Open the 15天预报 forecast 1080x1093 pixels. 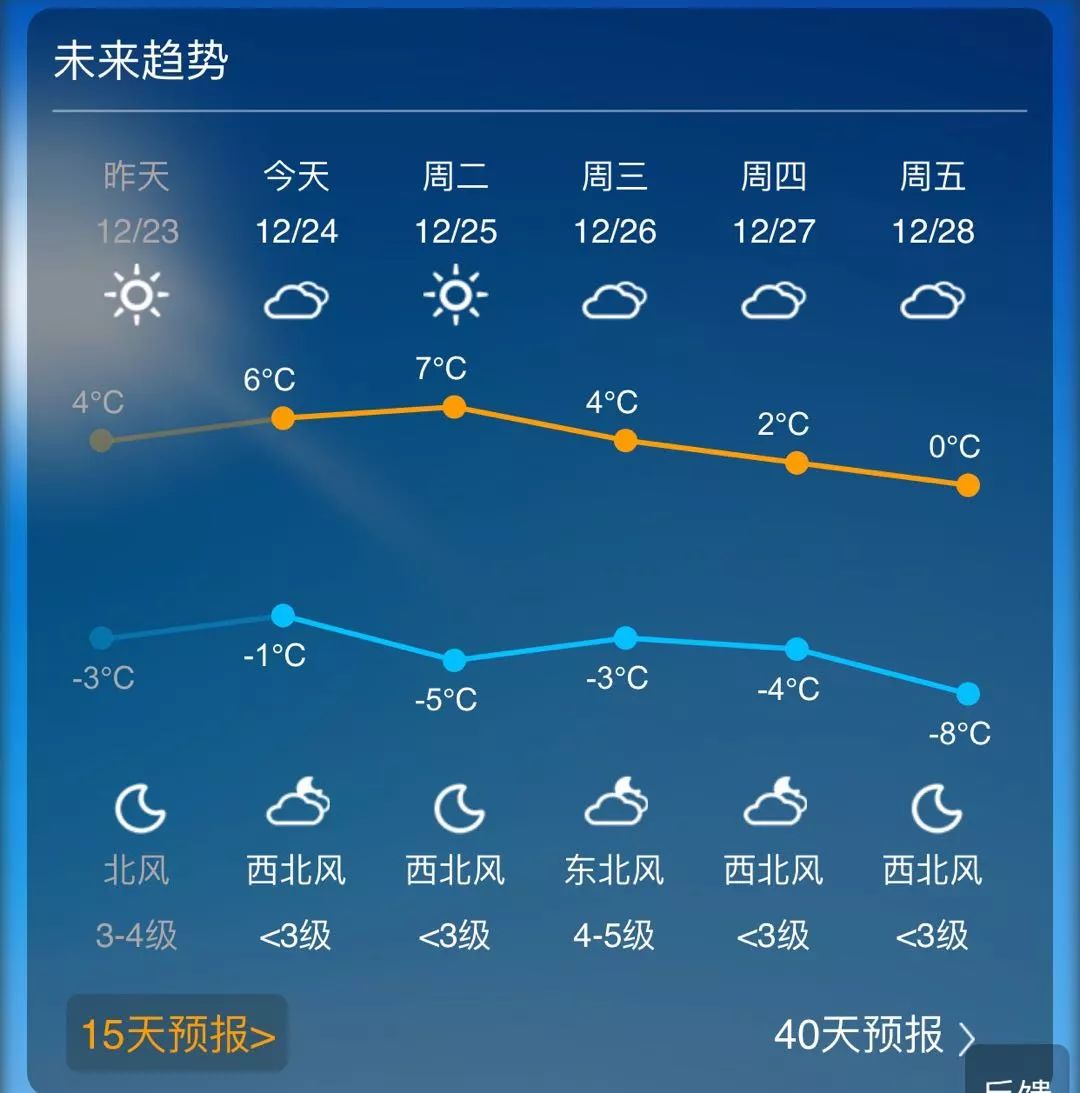coord(177,1034)
